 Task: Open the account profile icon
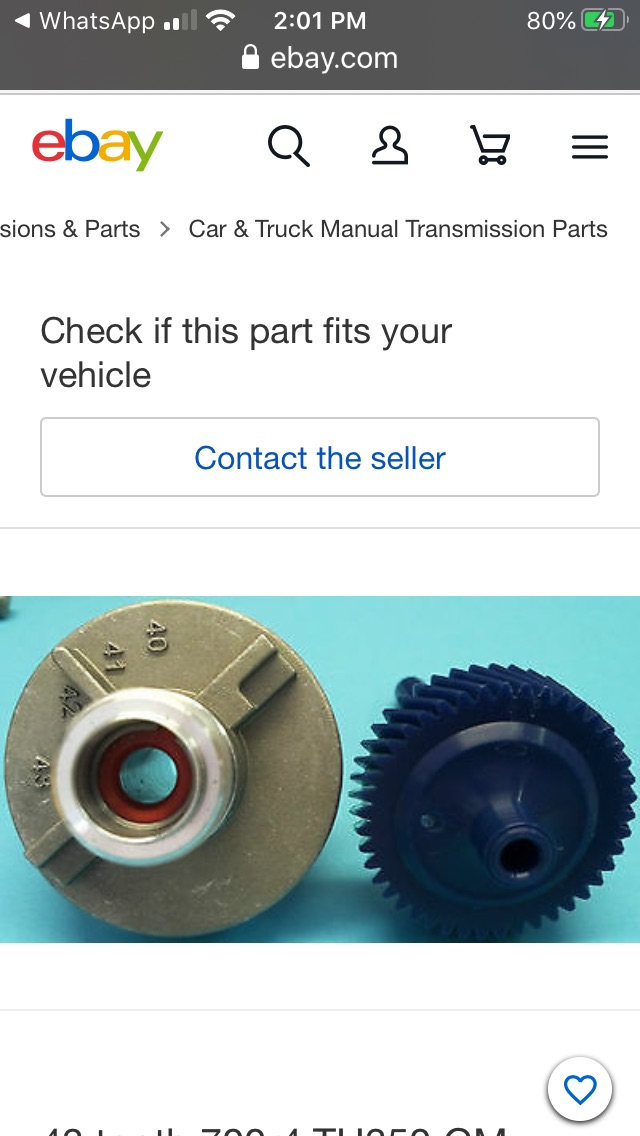pyautogui.click(x=389, y=146)
